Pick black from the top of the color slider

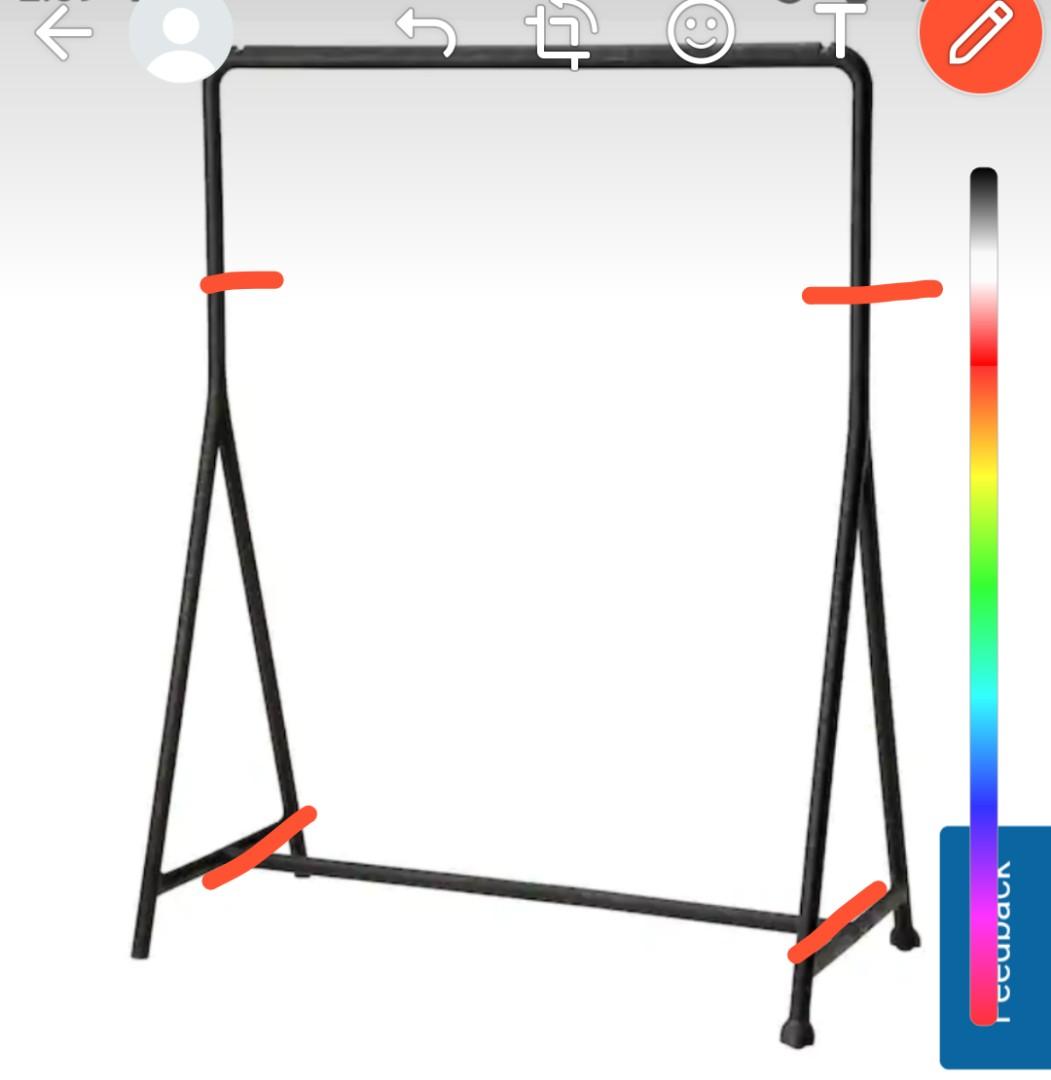(981, 180)
